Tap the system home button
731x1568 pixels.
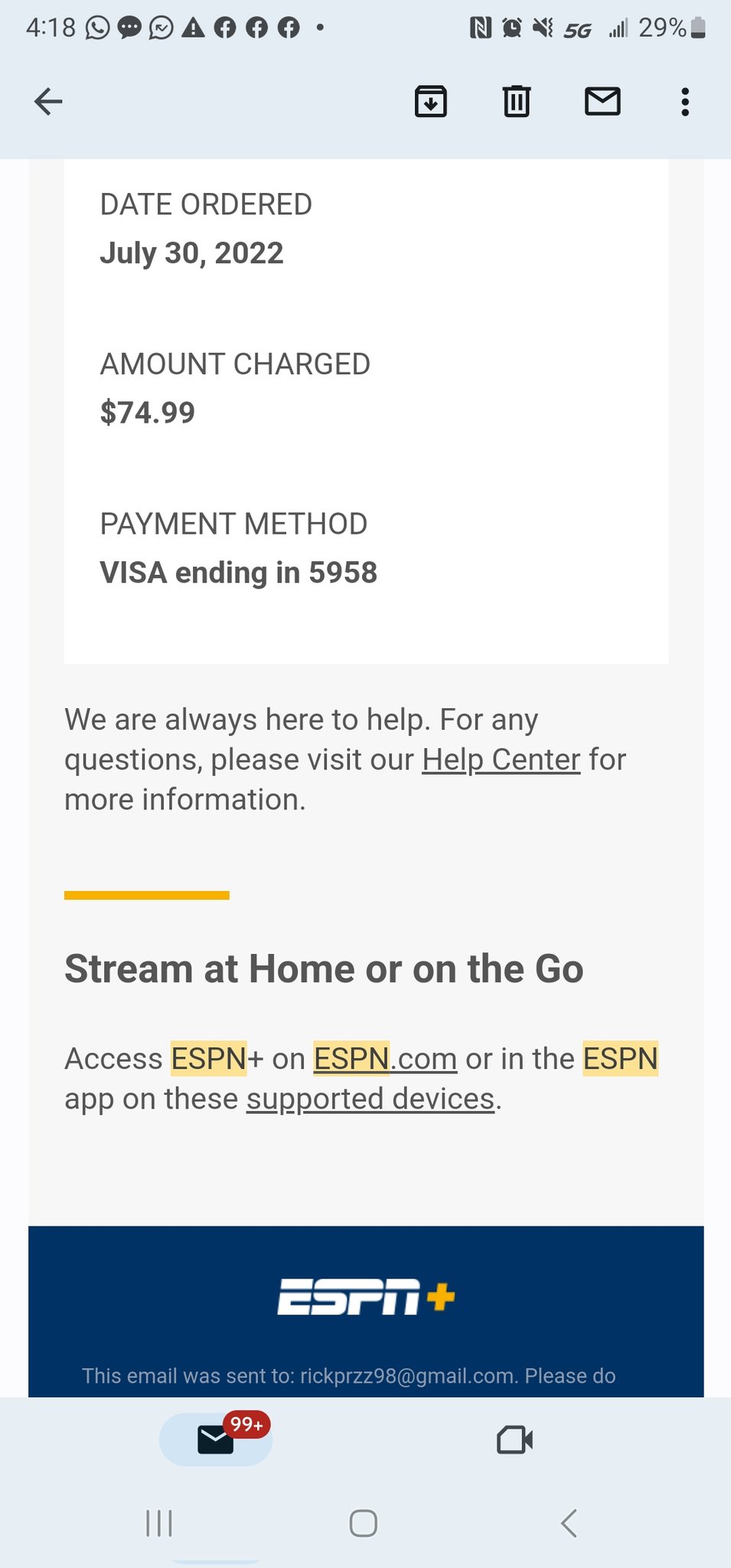(364, 1523)
